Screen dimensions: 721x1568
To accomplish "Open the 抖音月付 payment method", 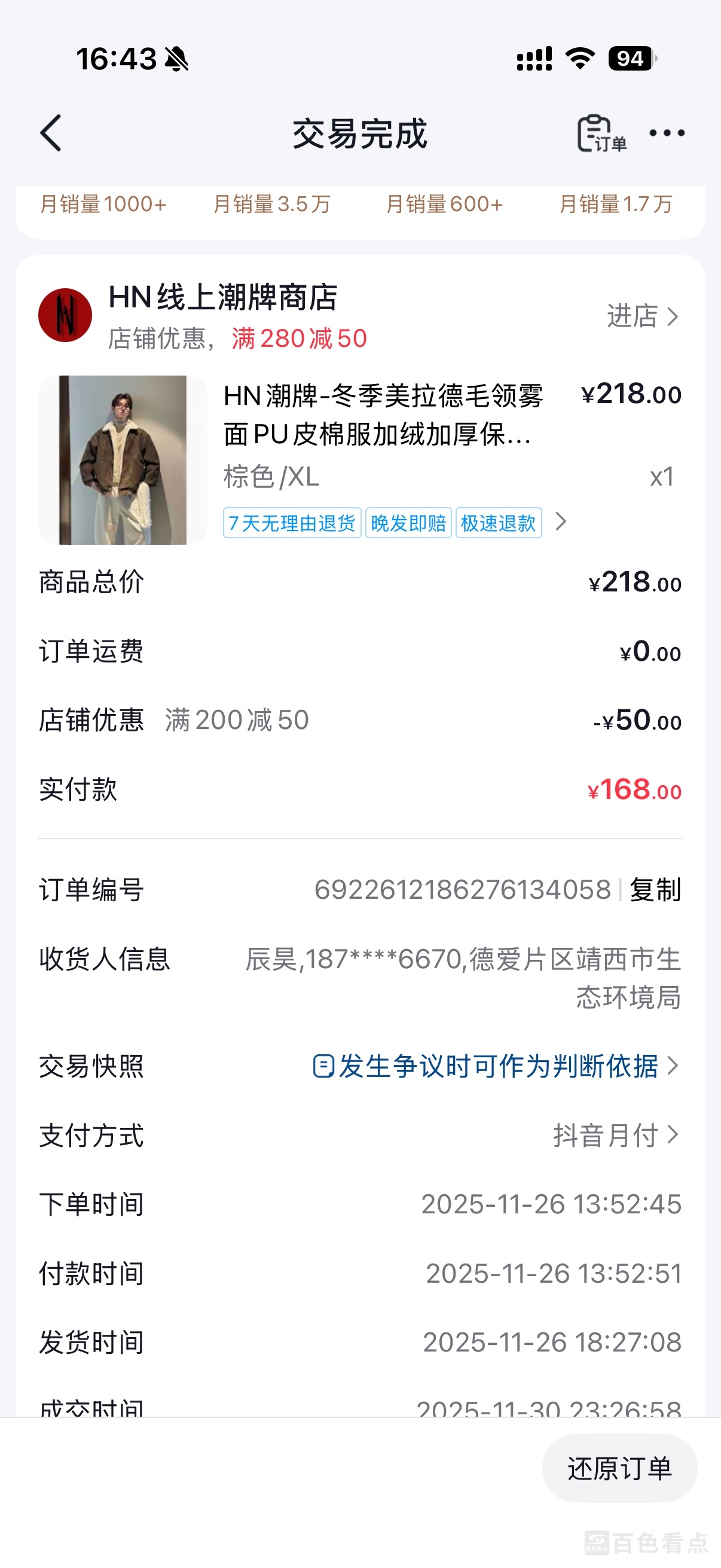I will (x=615, y=1135).
